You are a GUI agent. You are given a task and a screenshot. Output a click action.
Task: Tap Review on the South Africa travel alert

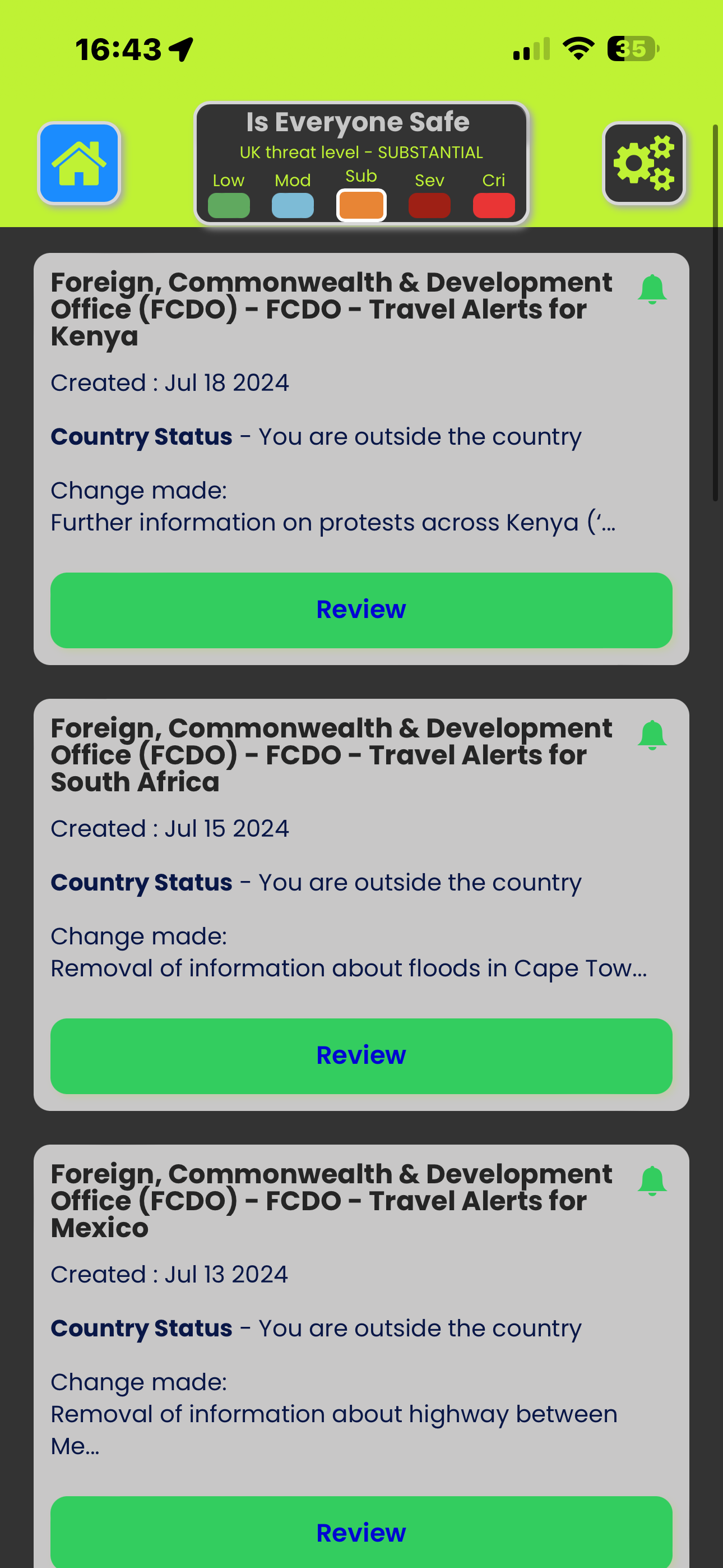(x=361, y=1055)
